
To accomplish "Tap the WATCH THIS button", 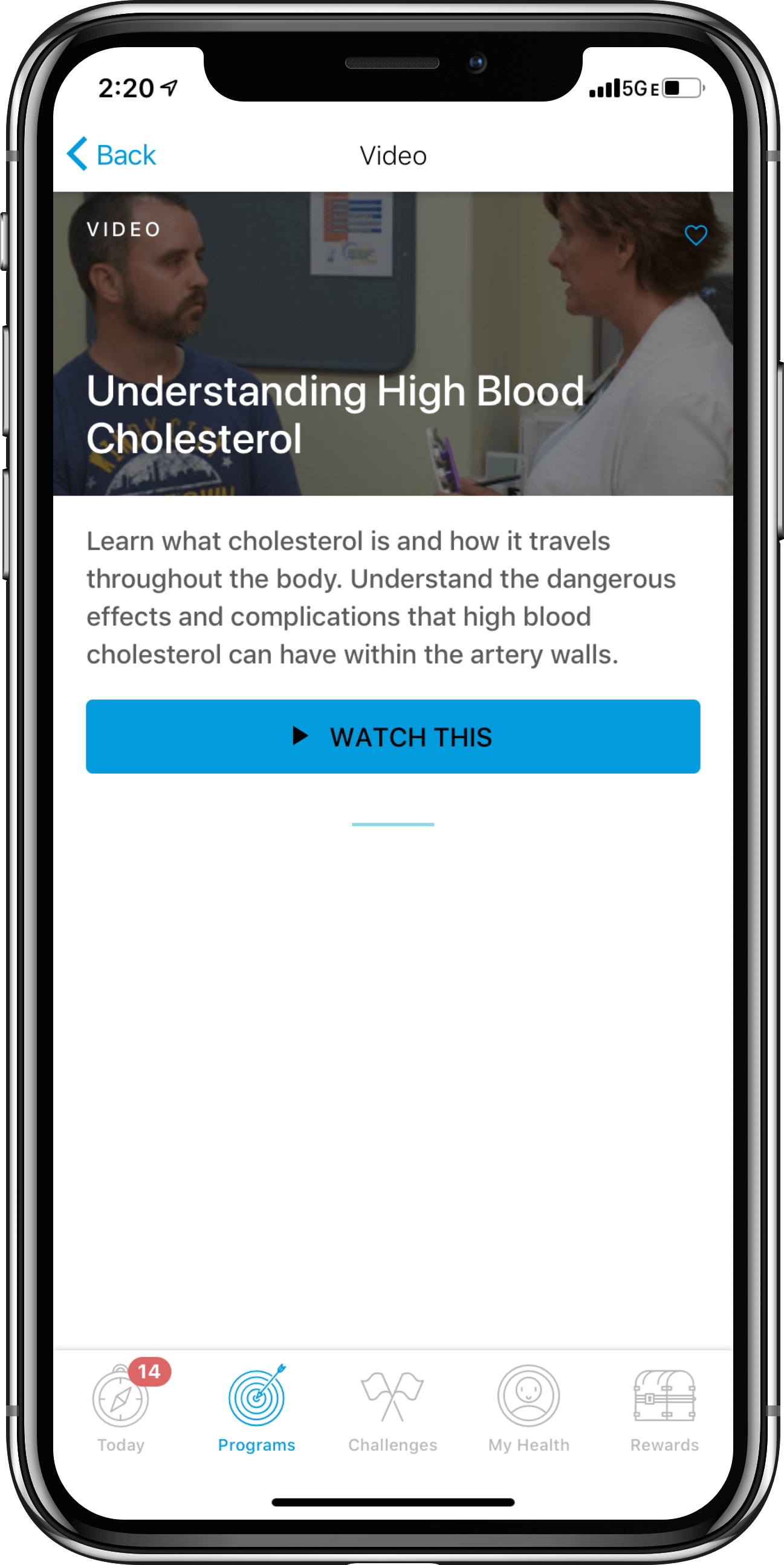I will (x=393, y=736).
